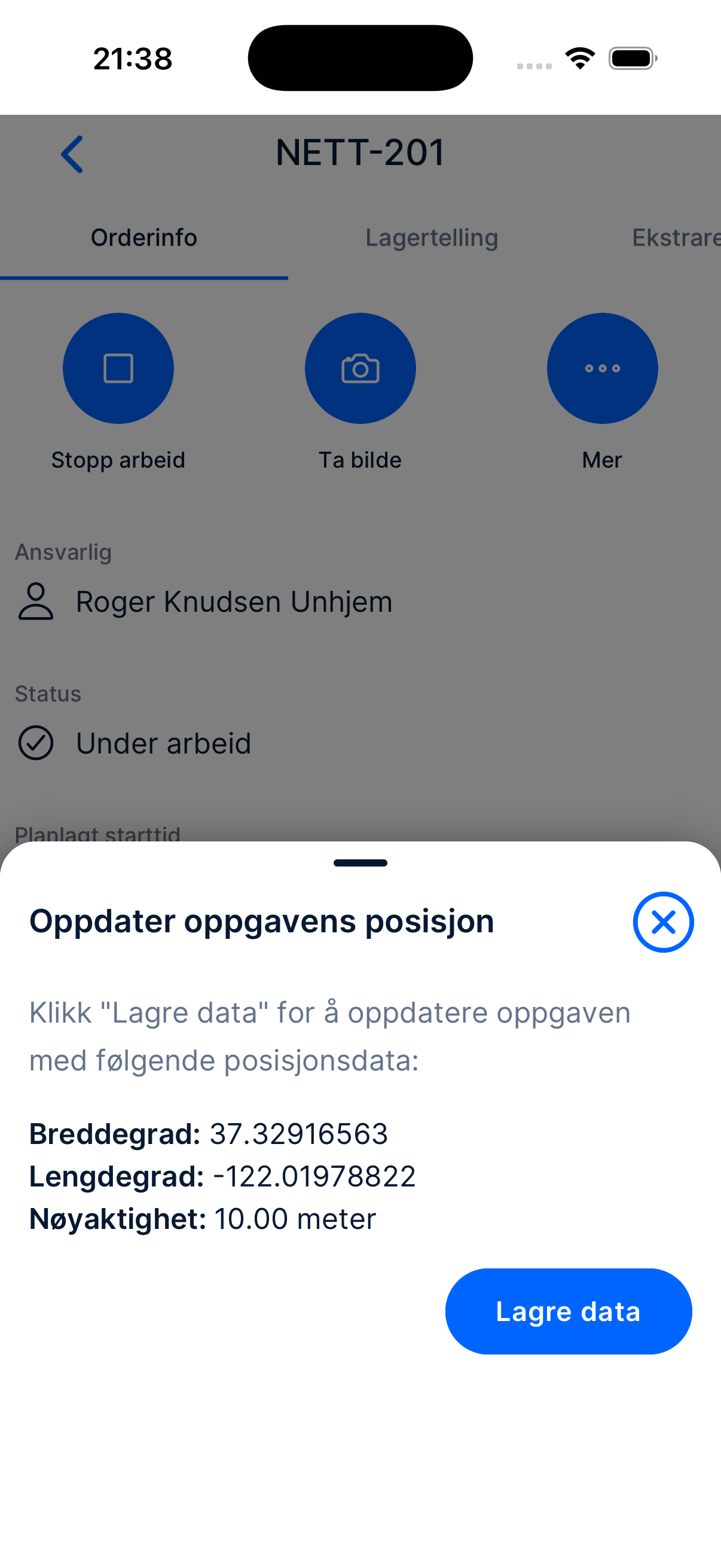Switch to the Lagertelling tab
This screenshot has height=1568, width=721.
coord(432,237)
